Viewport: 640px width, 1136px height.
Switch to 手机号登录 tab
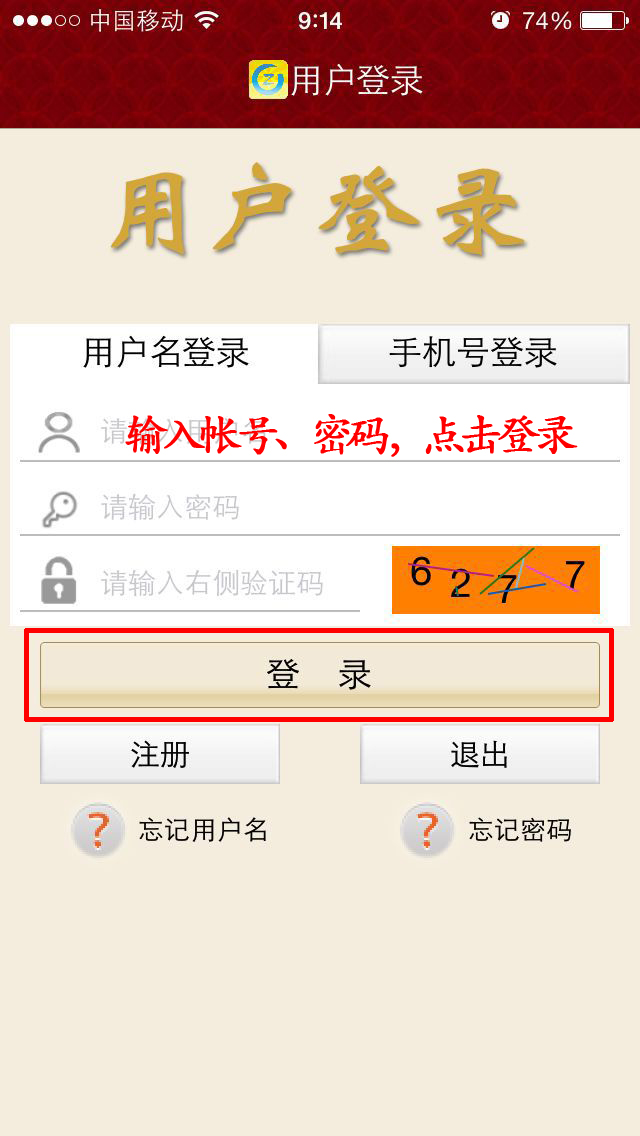click(x=473, y=353)
